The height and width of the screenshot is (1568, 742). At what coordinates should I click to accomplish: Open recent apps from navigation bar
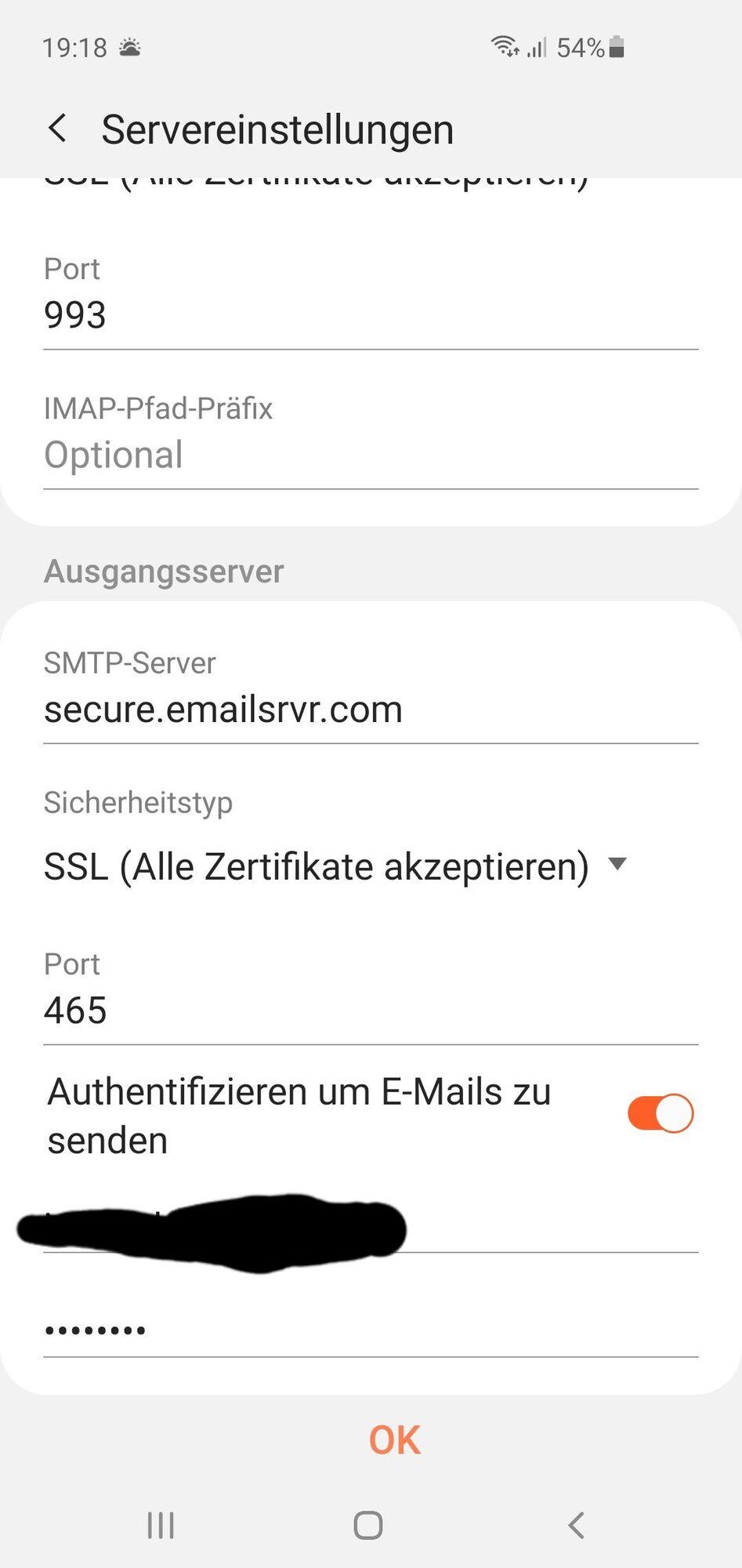[161, 1525]
